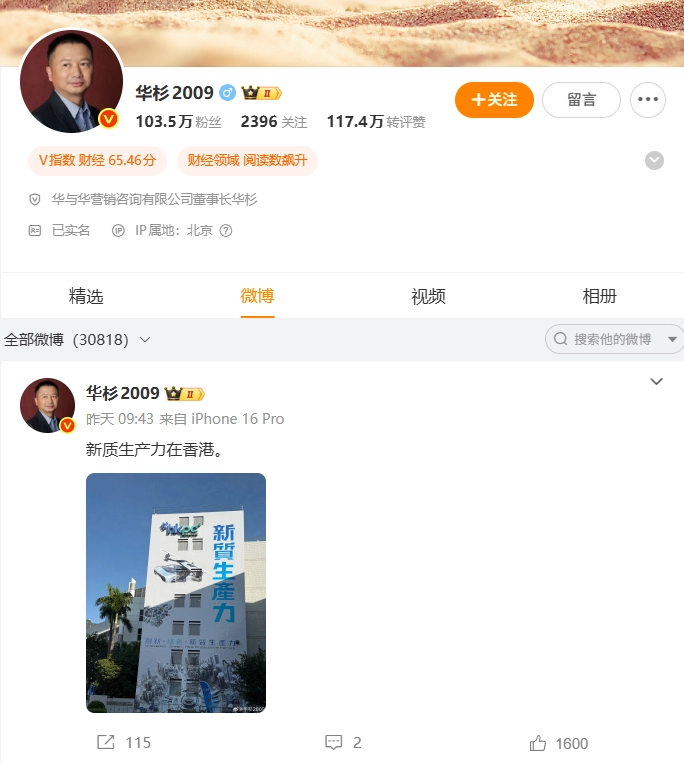This screenshot has height=762, width=684.
Task: Expand the profile details chevron
Action: coord(654,160)
